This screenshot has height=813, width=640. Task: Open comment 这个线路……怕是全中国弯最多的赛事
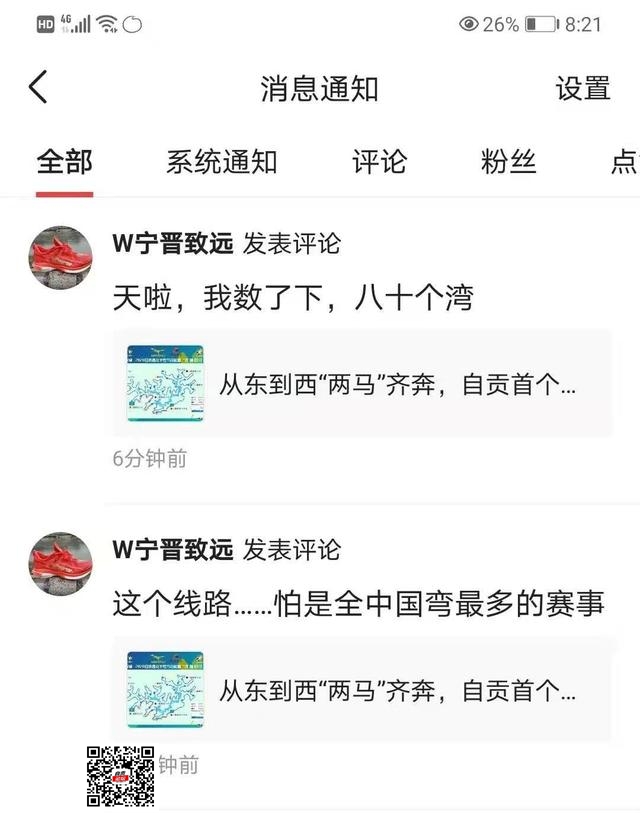359,604
